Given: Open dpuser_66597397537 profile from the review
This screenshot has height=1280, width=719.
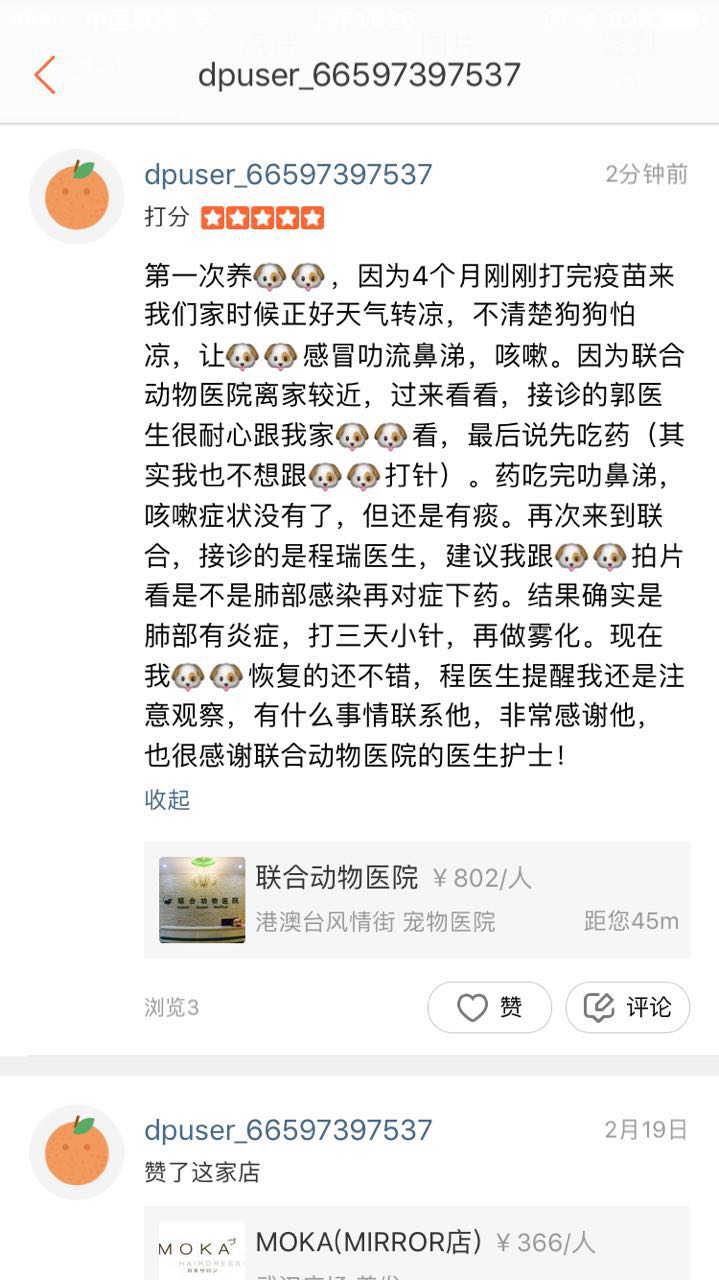Looking at the screenshot, I should tap(288, 174).
